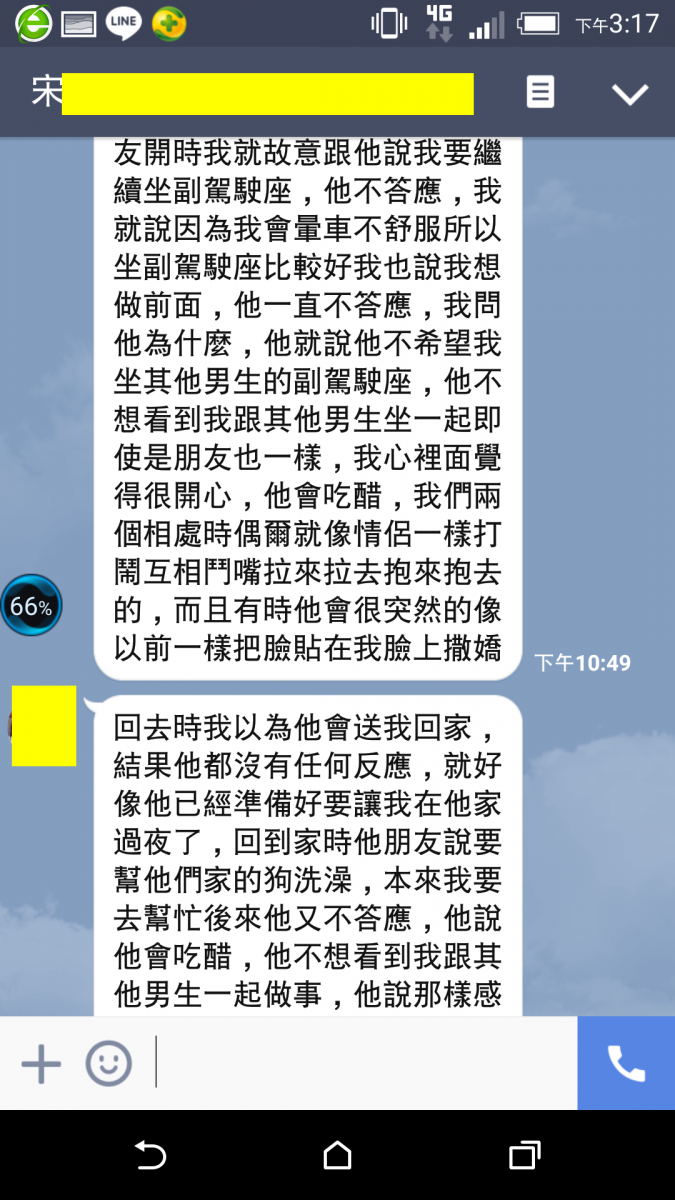Open the notes icon in chat header
The width and height of the screenshot is (675, 1200).
coord(540,93)
